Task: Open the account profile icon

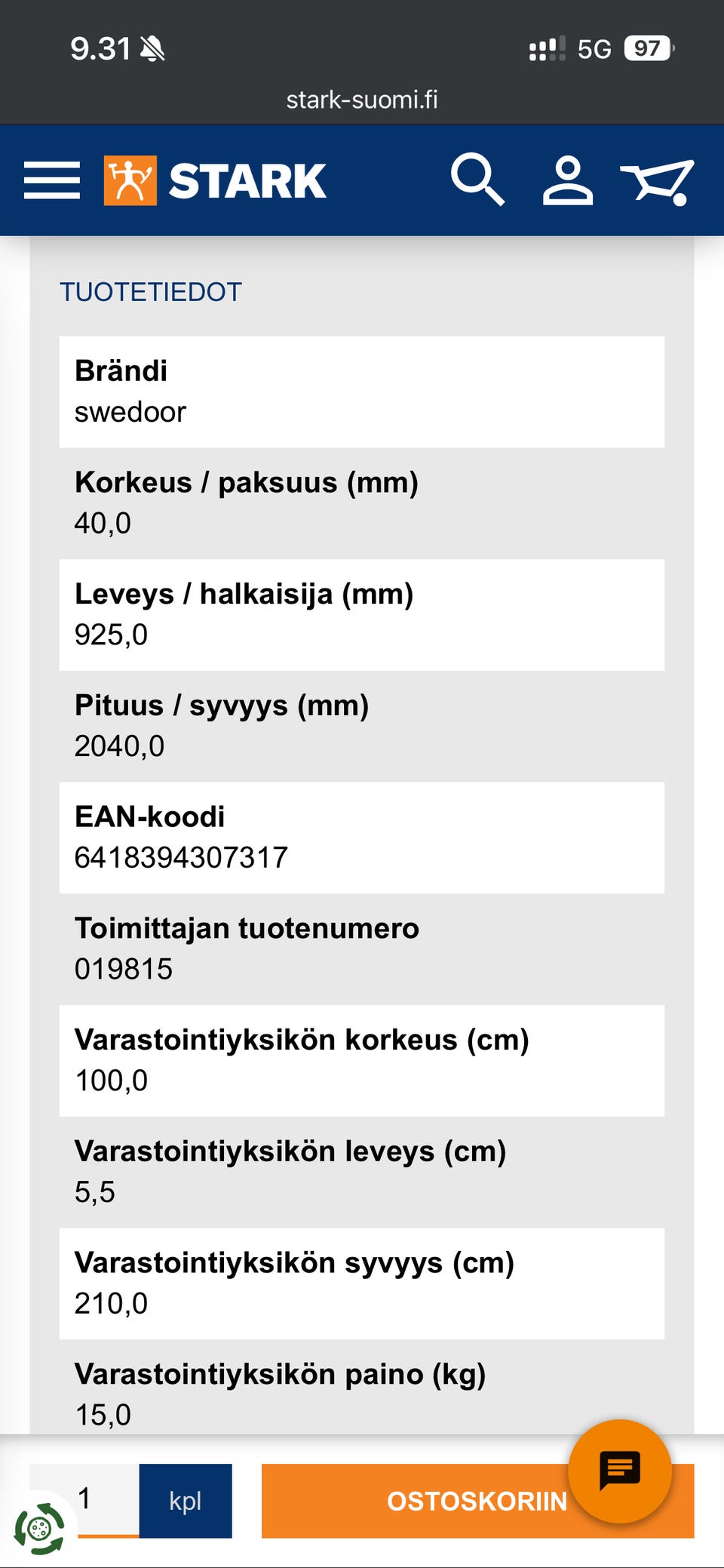Action: tap(568, 180)
